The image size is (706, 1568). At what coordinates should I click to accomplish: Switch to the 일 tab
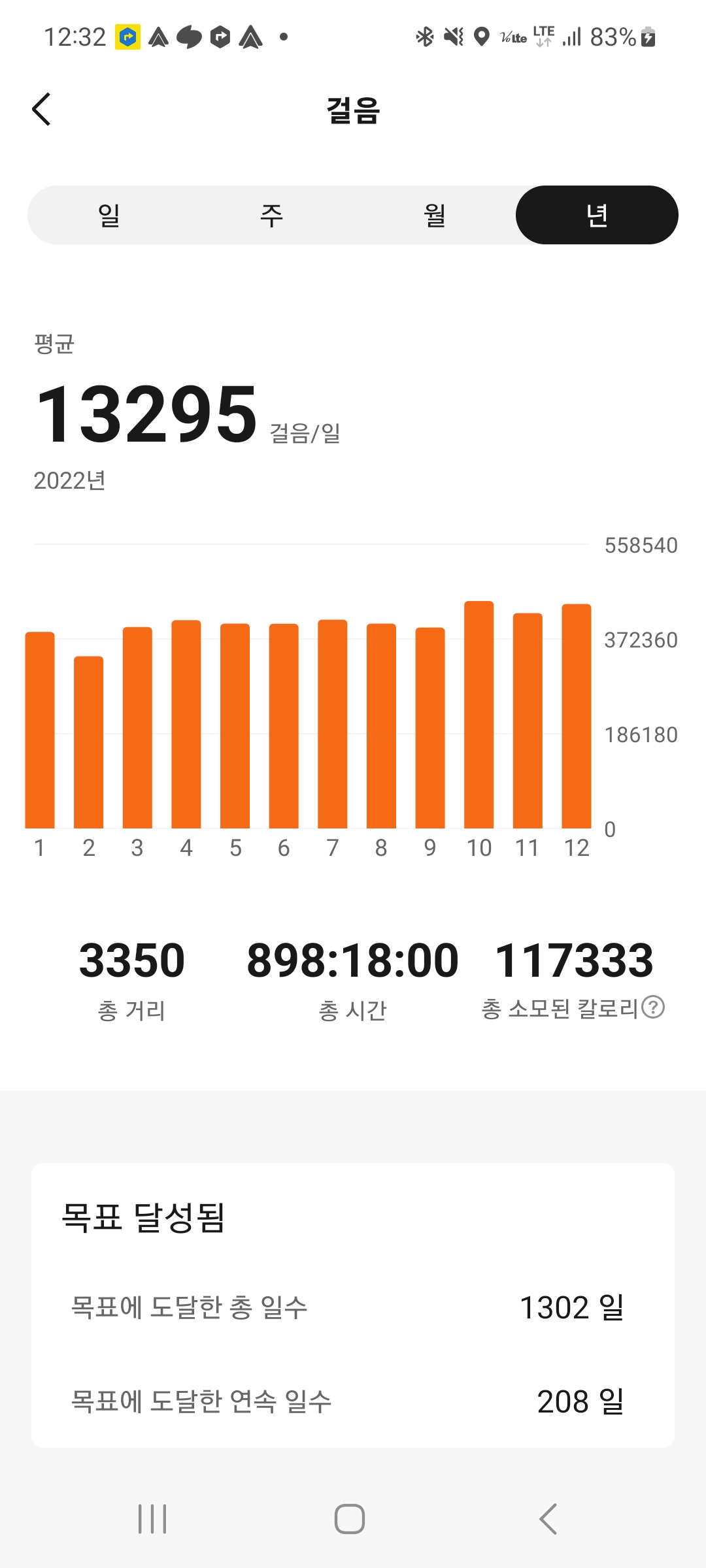coord(109,215)
